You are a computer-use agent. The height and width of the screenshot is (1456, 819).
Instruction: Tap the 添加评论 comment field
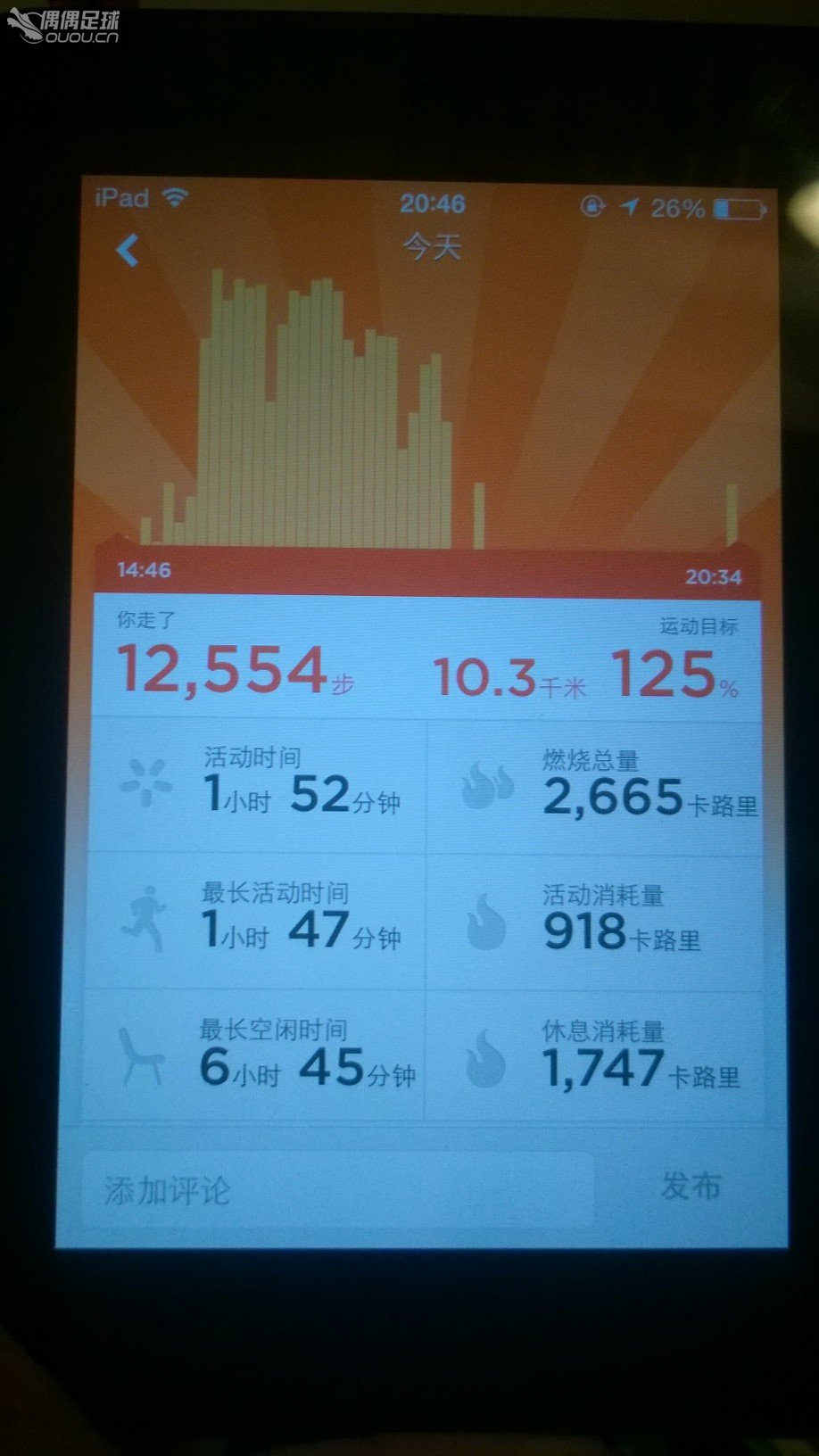(337, 1190)
